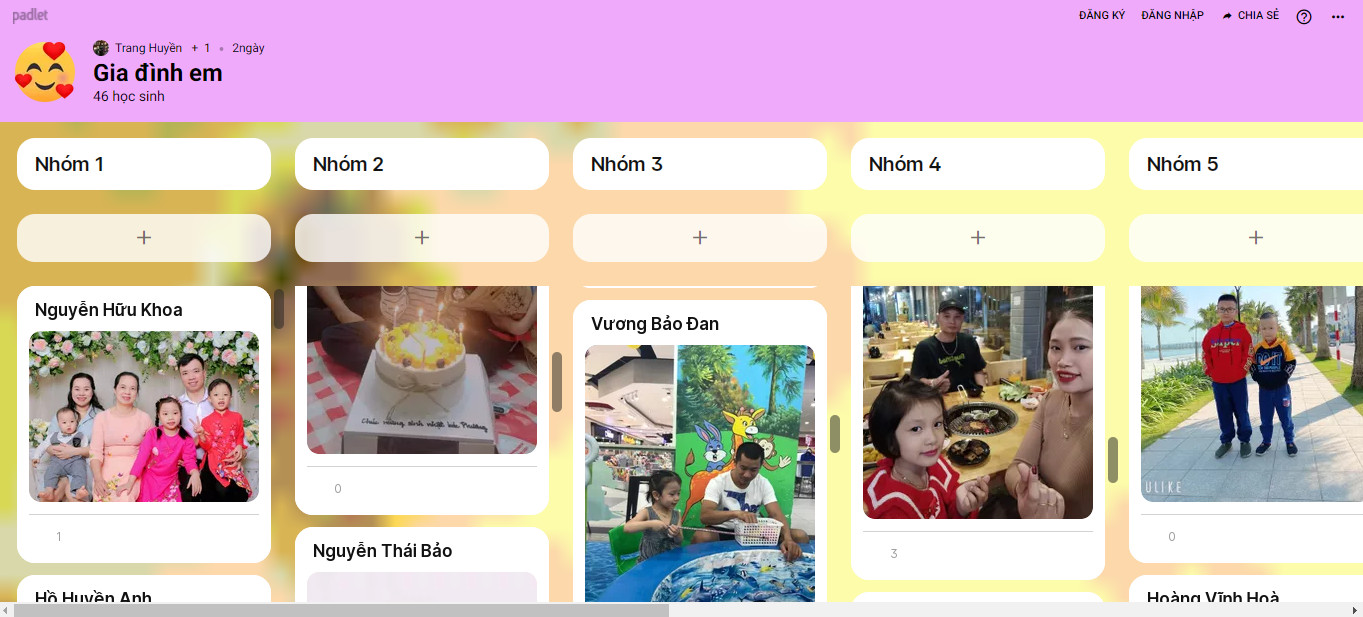Open the restaurant family photo in Nhóm 4
Image resolution: width=1363 pixels, height=617 pixels.
pyautogui.click(x=978, y=402)
